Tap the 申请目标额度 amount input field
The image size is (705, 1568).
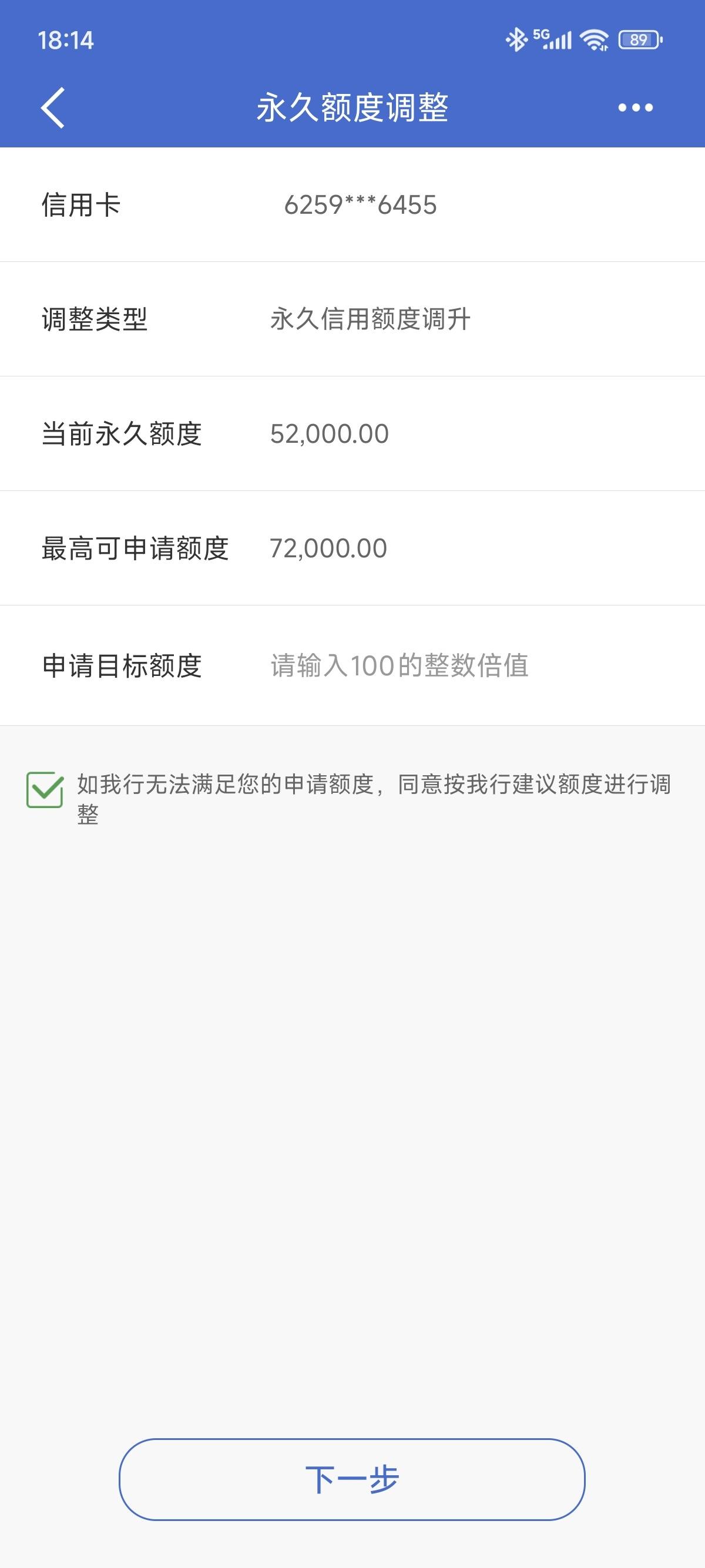(463, 665)
